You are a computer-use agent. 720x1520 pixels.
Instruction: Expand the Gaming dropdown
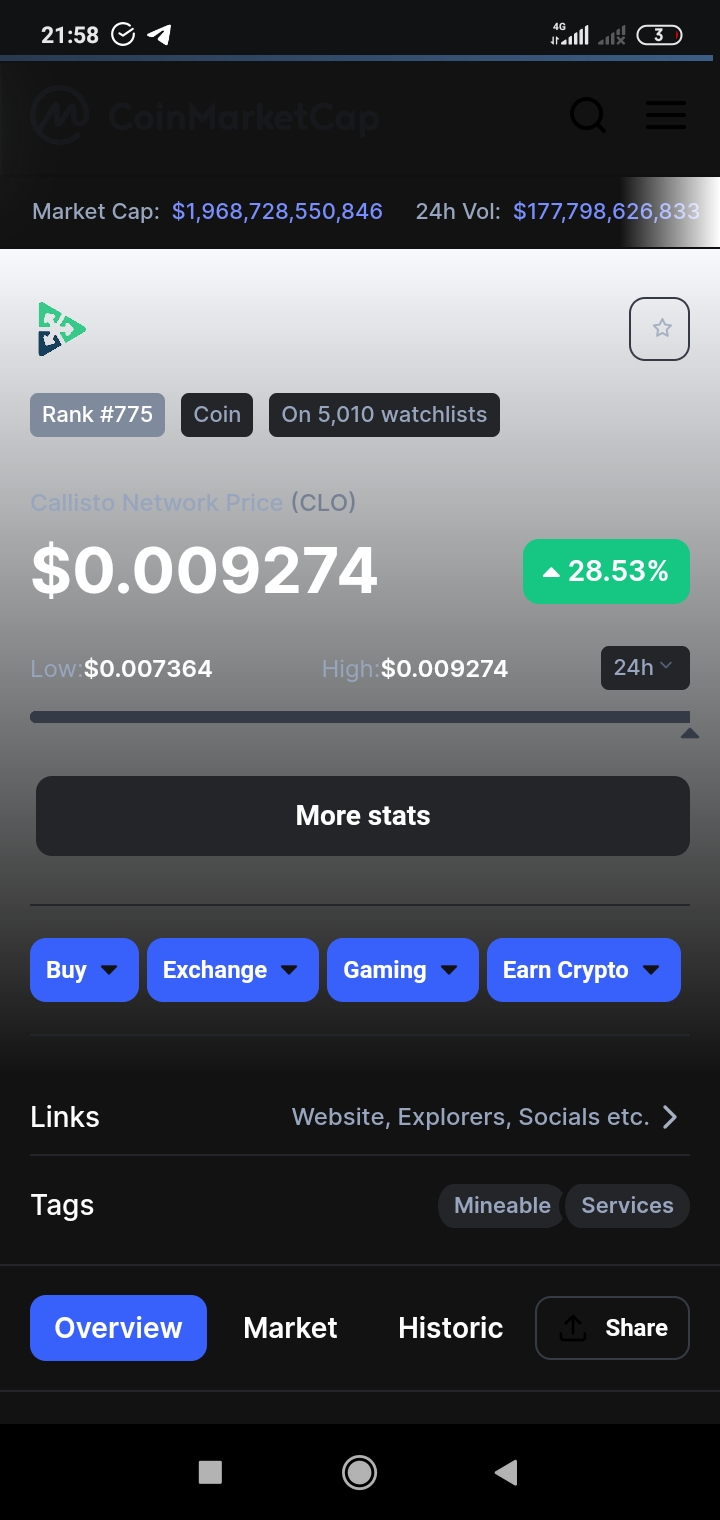point(403,970)
